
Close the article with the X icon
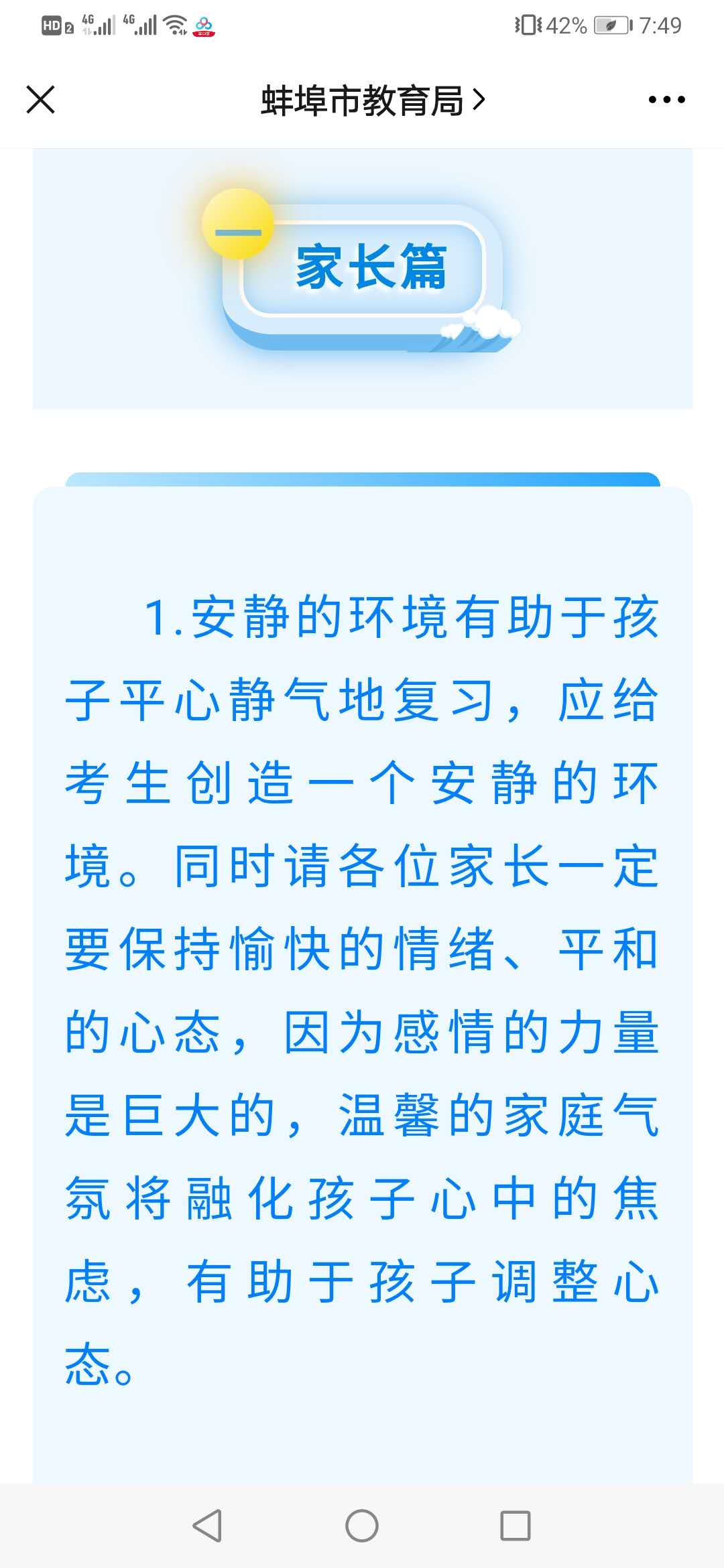click(40, 100)
